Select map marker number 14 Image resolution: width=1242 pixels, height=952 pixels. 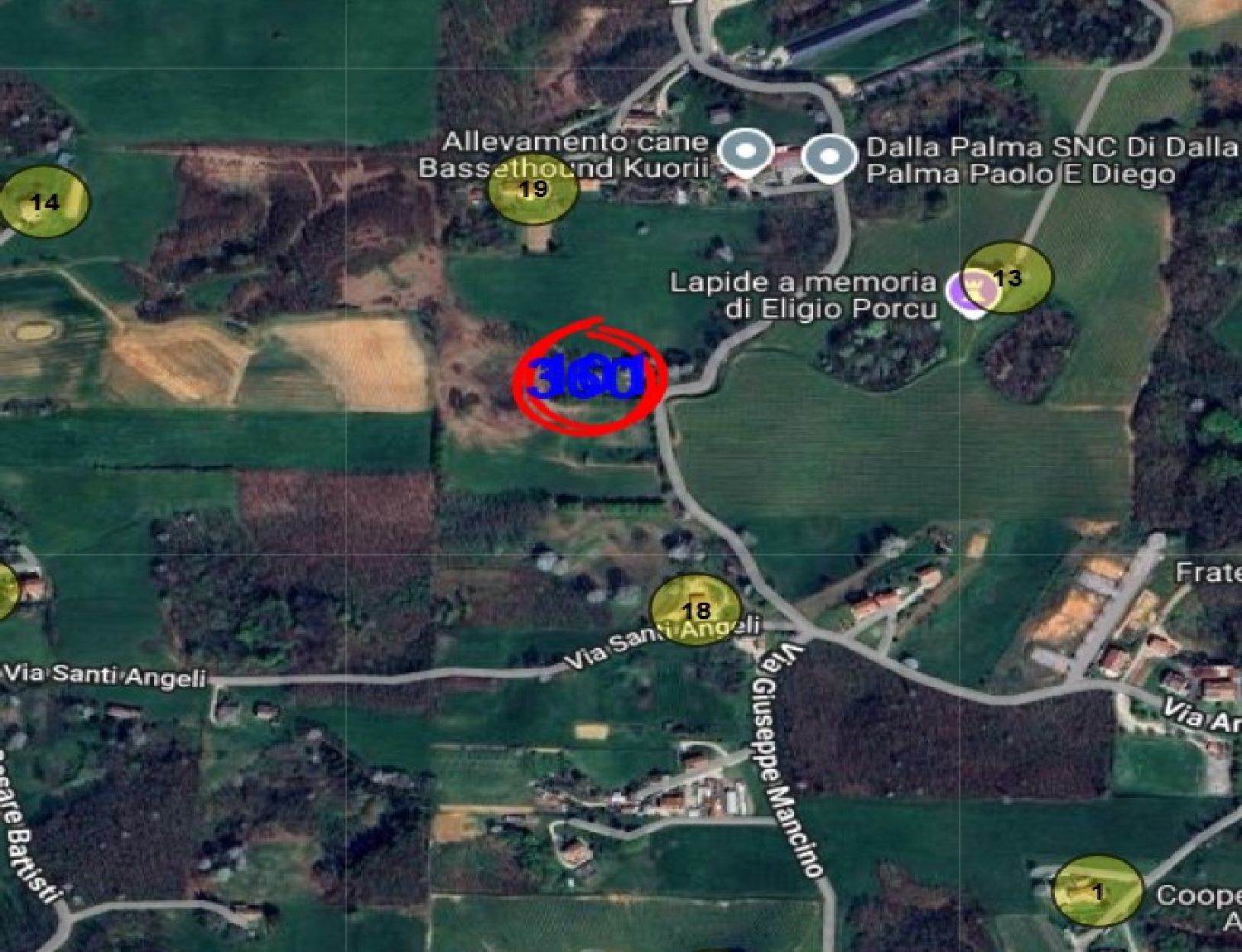pos(45,201)
